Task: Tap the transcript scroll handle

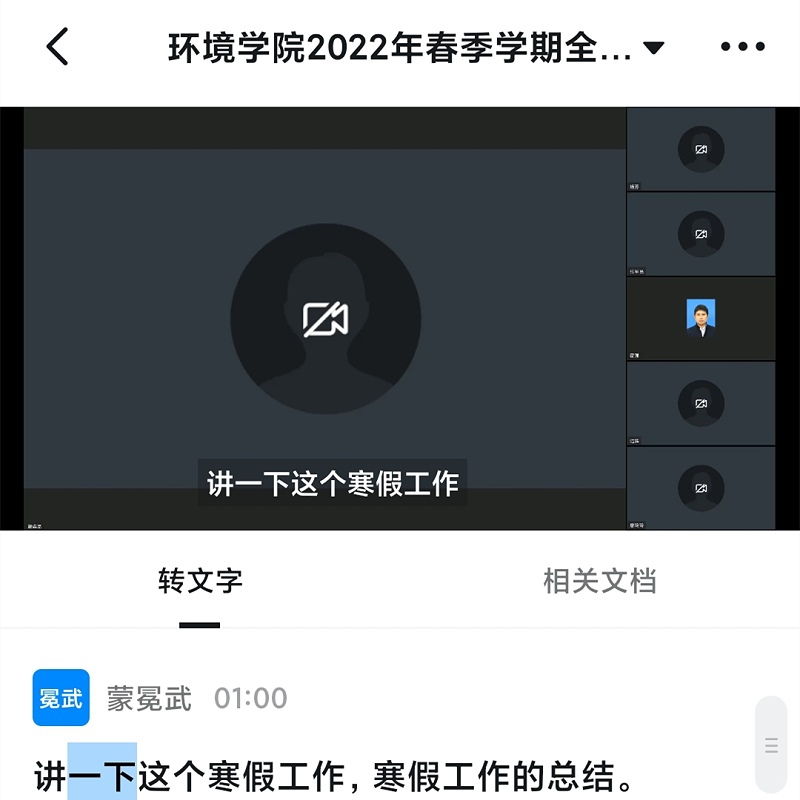Action: click(771, 745)
